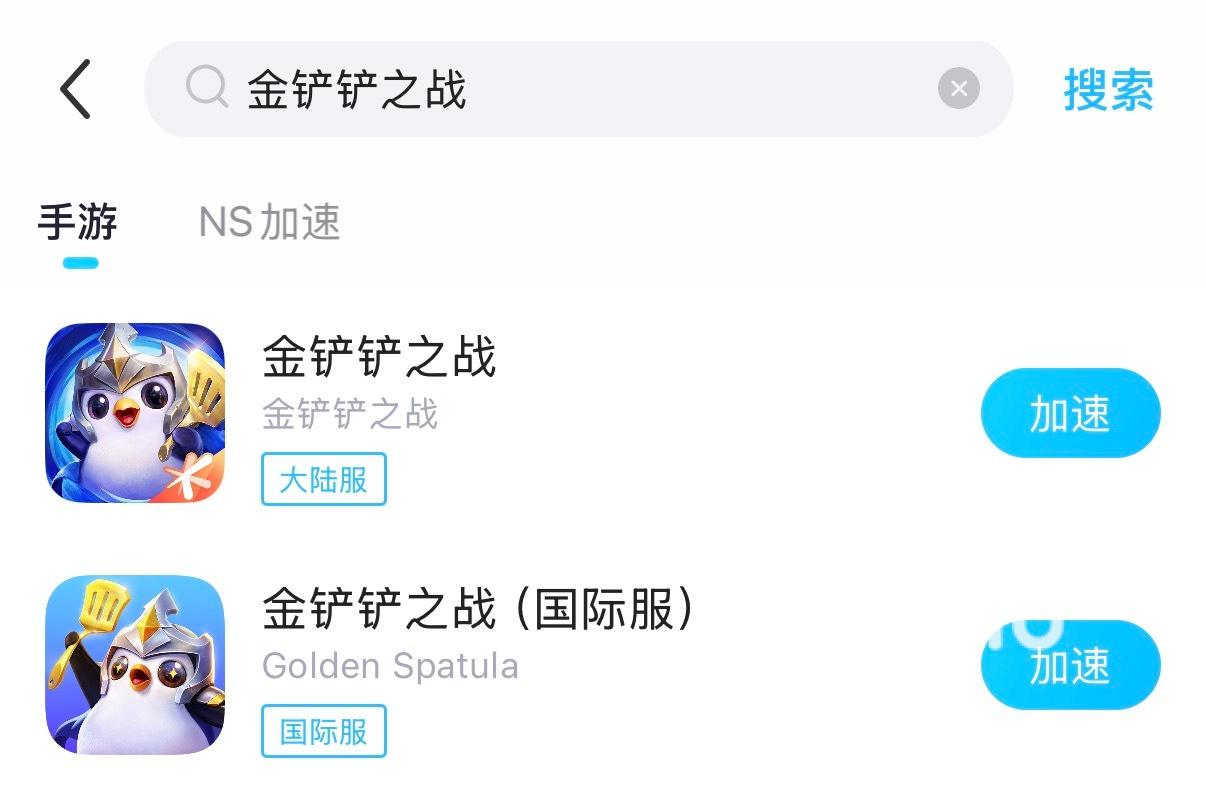The width and height of the screenshot is (1206, 793).
Task: Tap 加速 for 金铲铲之战 大陆服
Action: tap(1070, 413)
